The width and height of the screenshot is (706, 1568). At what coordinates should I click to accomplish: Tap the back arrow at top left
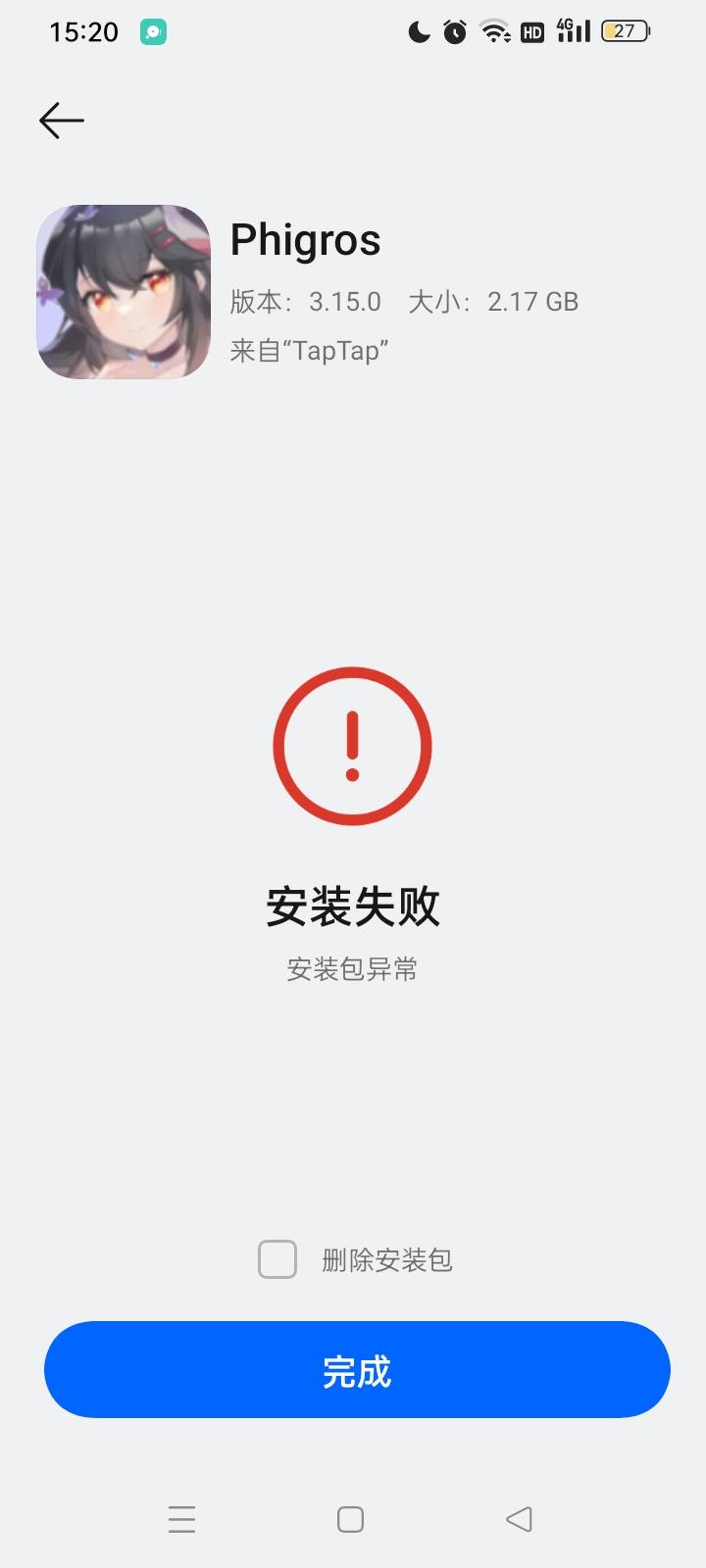(60, 120)
